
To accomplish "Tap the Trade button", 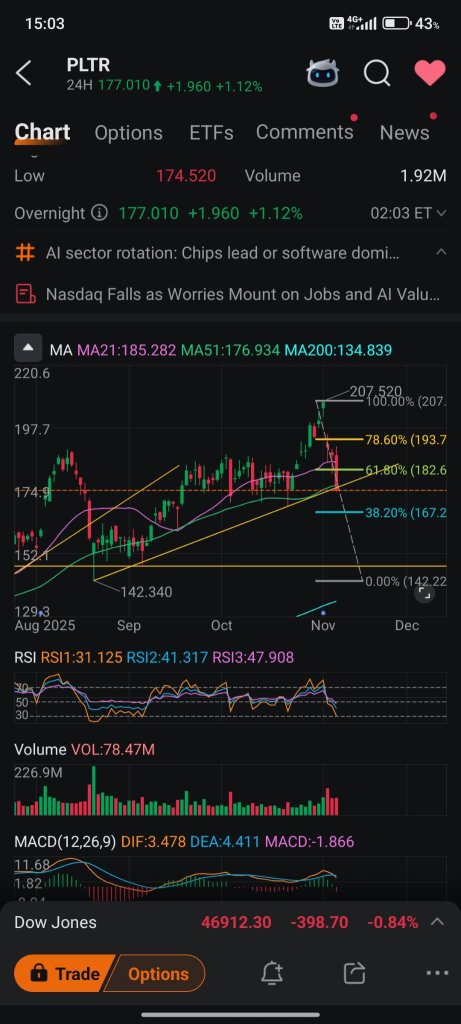I will point(64,974).
